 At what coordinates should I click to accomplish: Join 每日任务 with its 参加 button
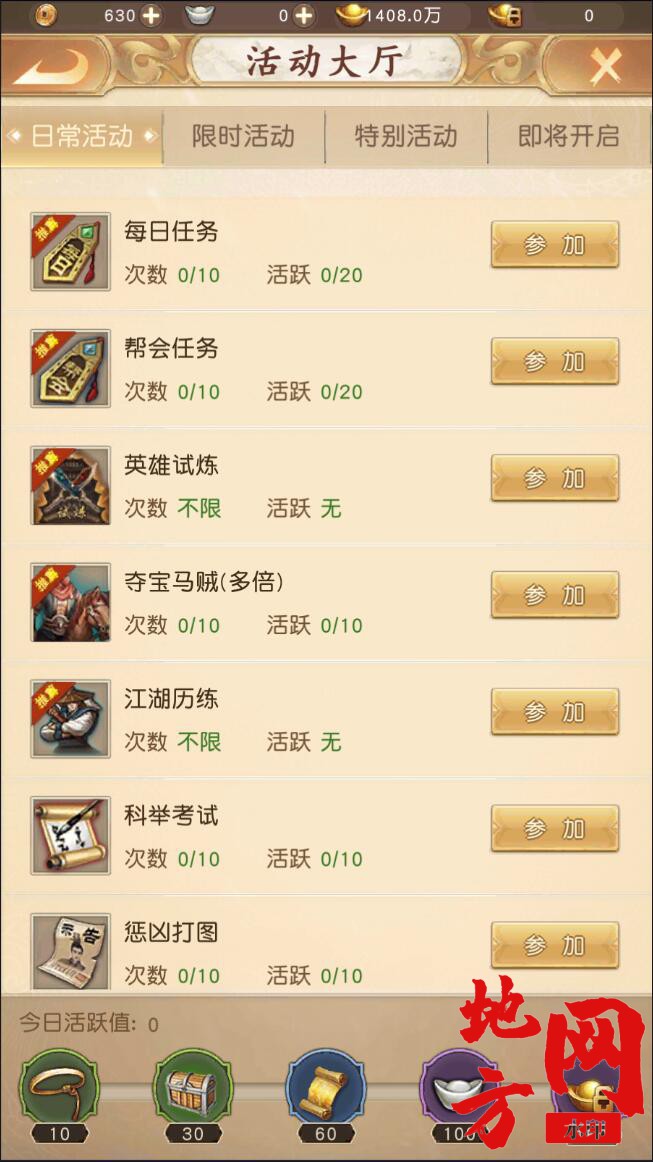[554, 246]
